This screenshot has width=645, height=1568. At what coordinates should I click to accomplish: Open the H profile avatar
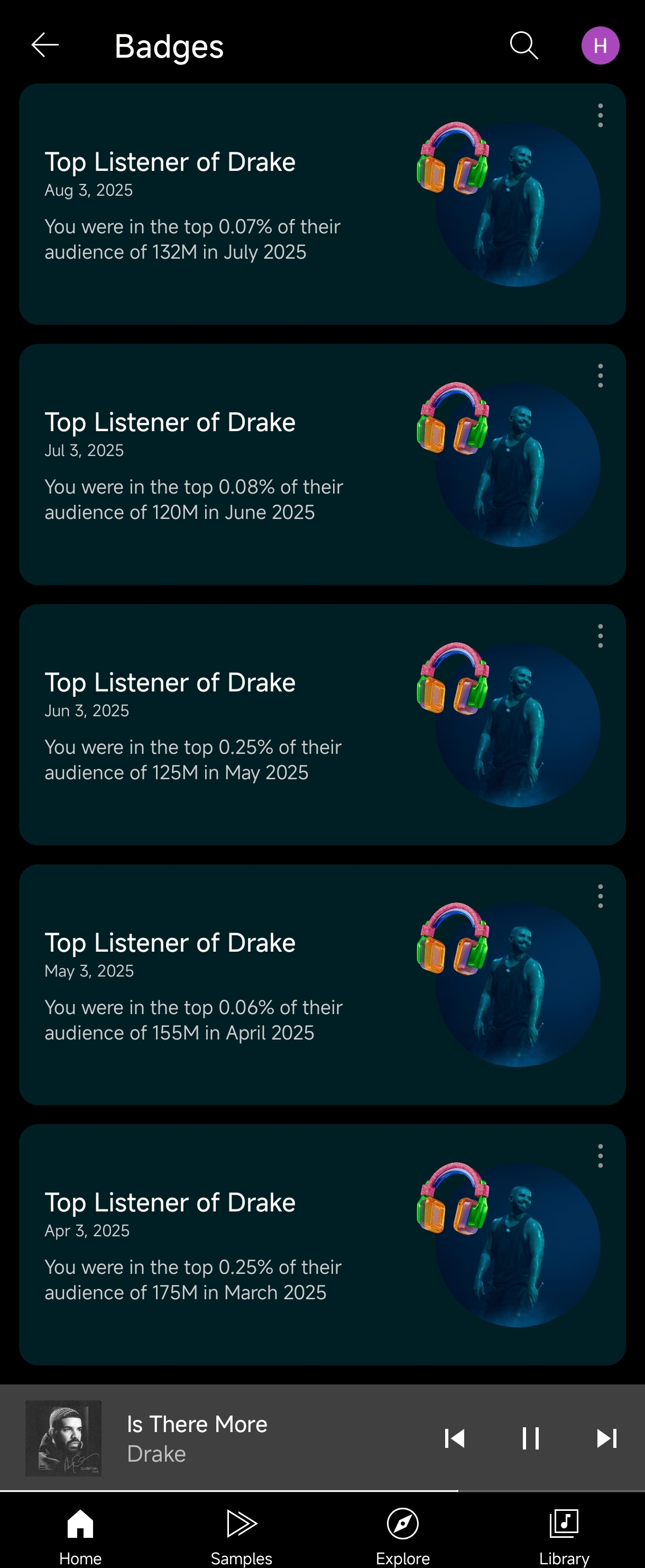point(600,45)
